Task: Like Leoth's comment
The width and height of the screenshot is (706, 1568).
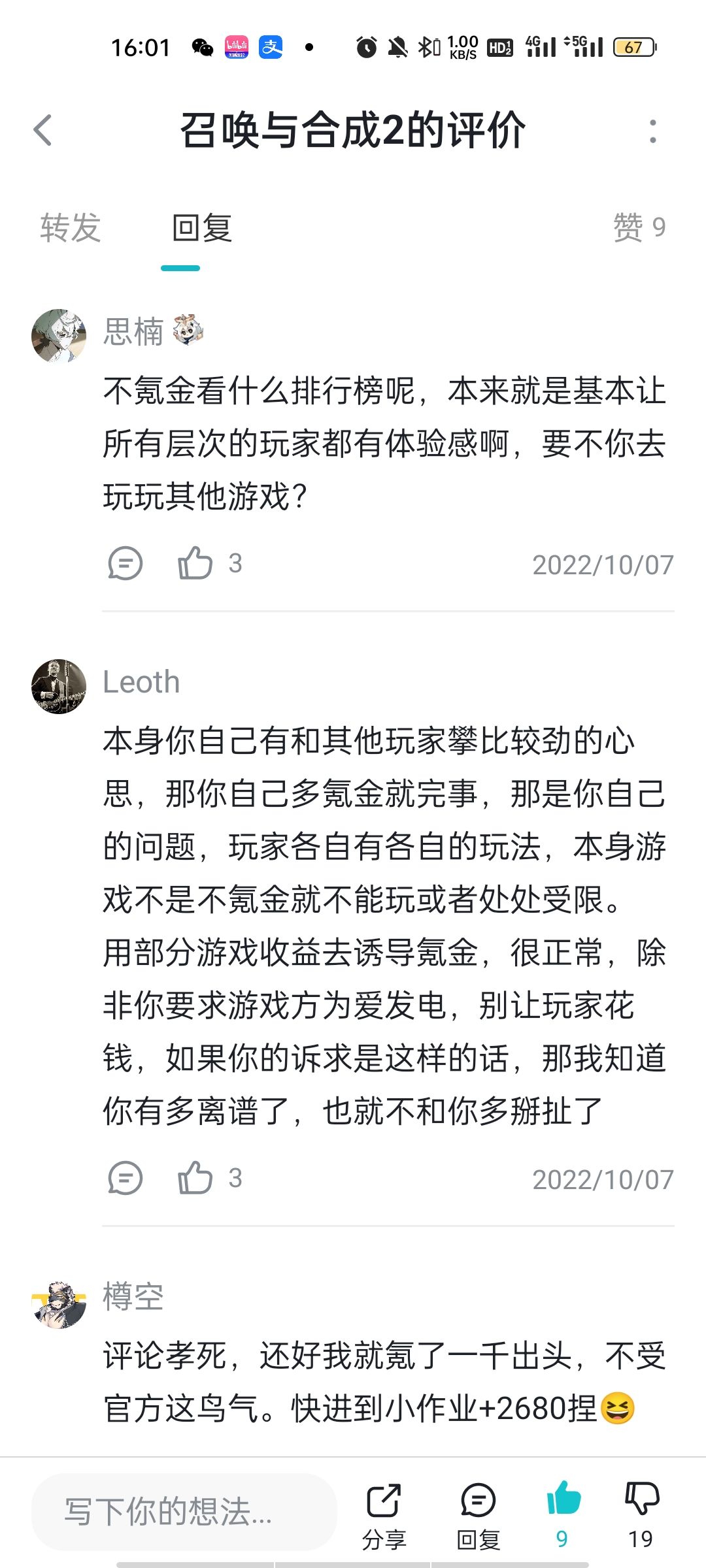Action: [x=195, y=1178]
